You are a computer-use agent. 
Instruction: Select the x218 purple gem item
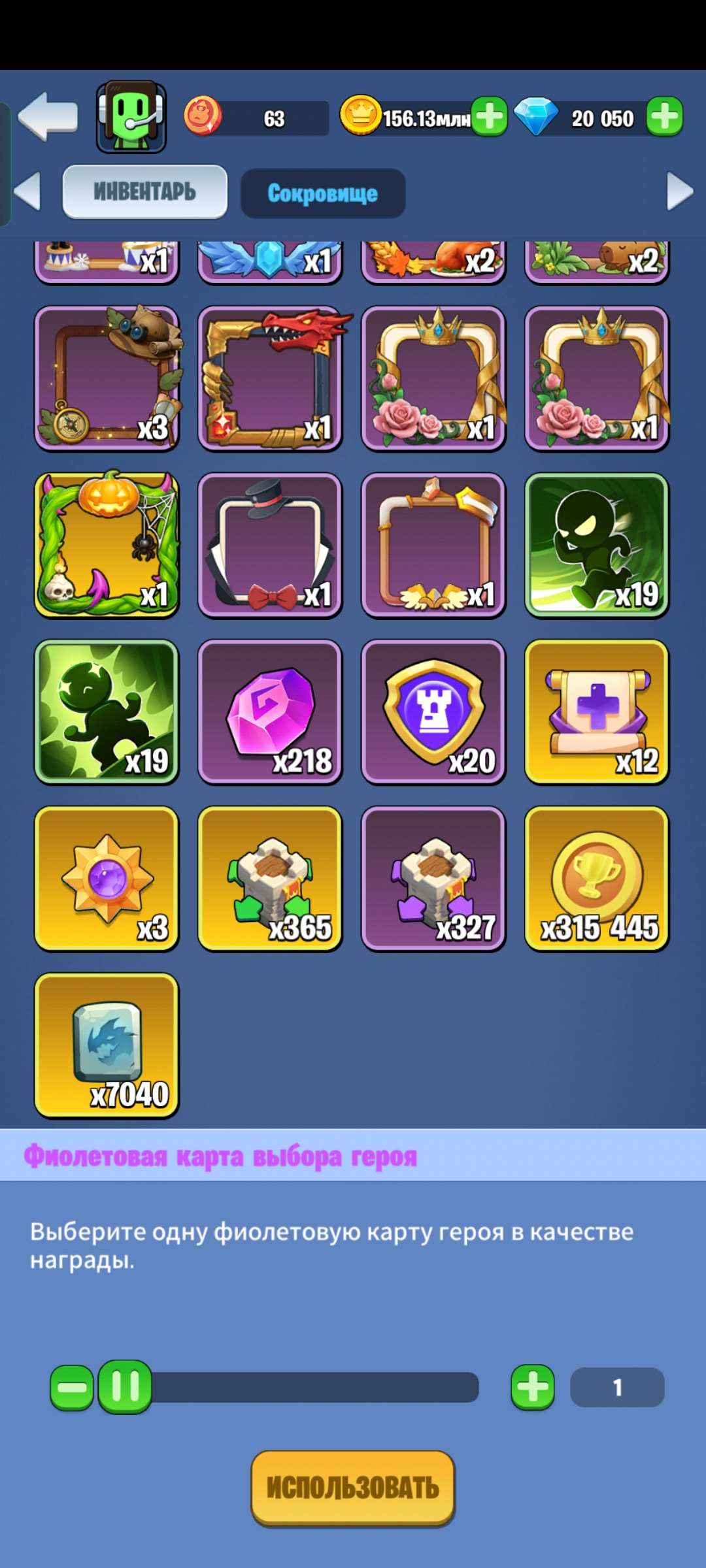pos(271,712)
